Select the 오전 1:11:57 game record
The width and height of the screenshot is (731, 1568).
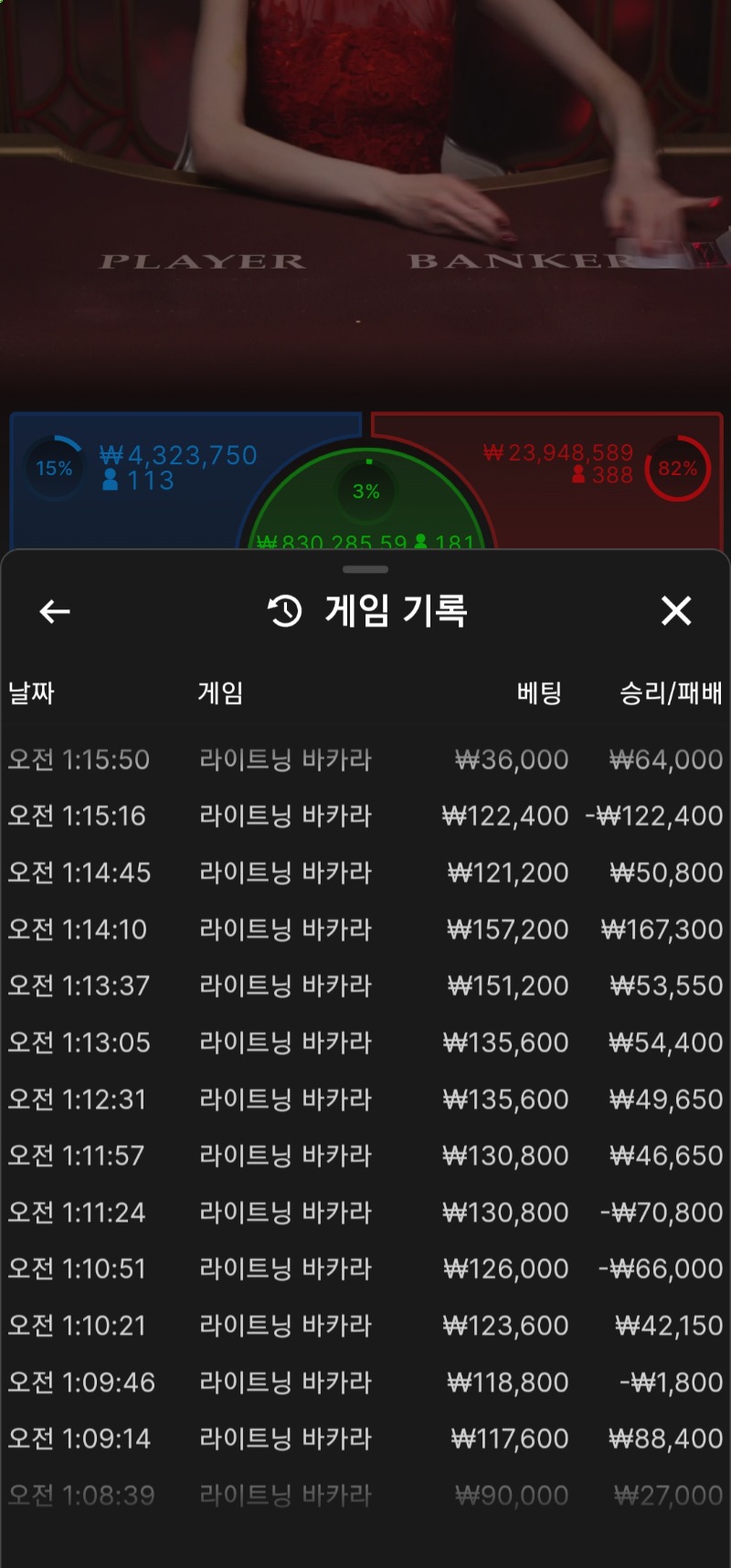[365, 1156]
